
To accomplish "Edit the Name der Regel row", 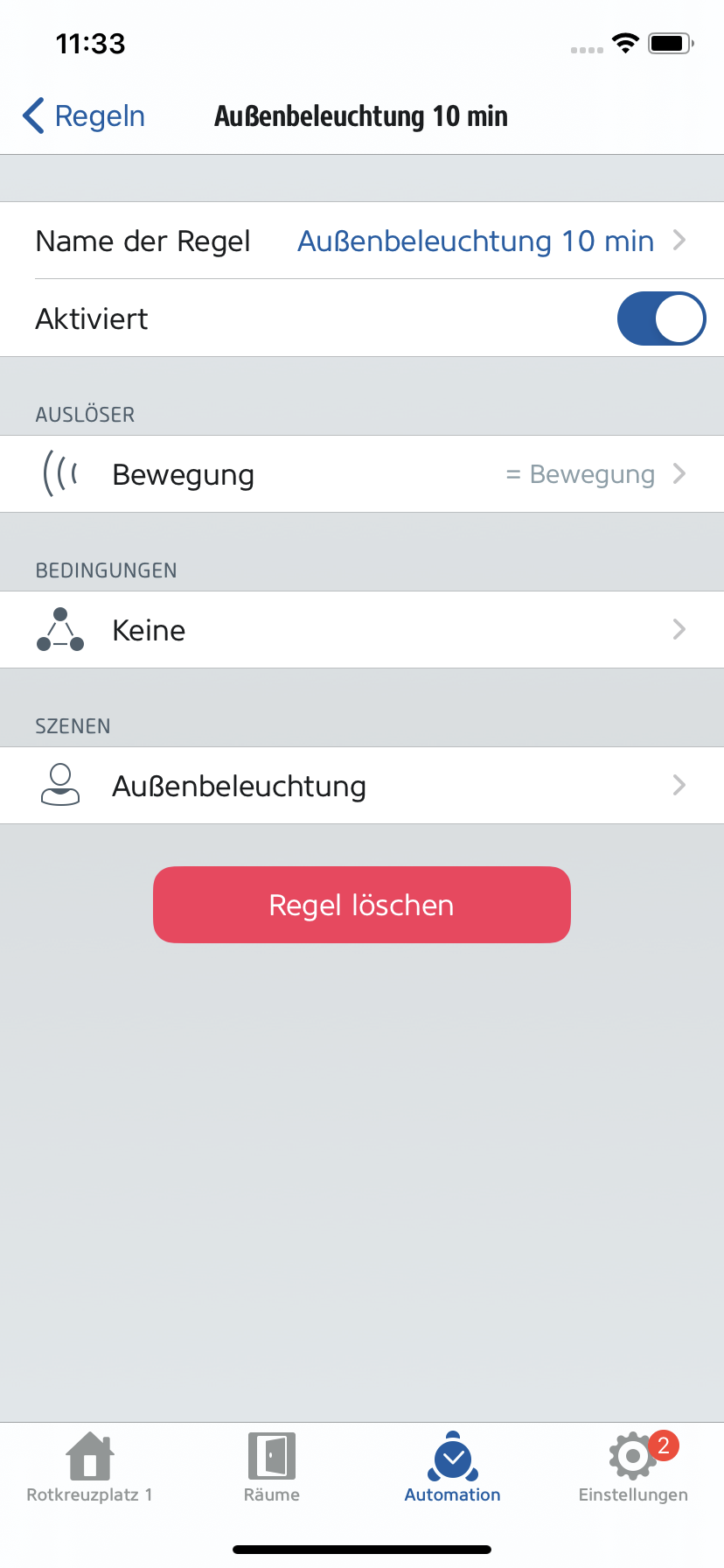I will [362, 241].
